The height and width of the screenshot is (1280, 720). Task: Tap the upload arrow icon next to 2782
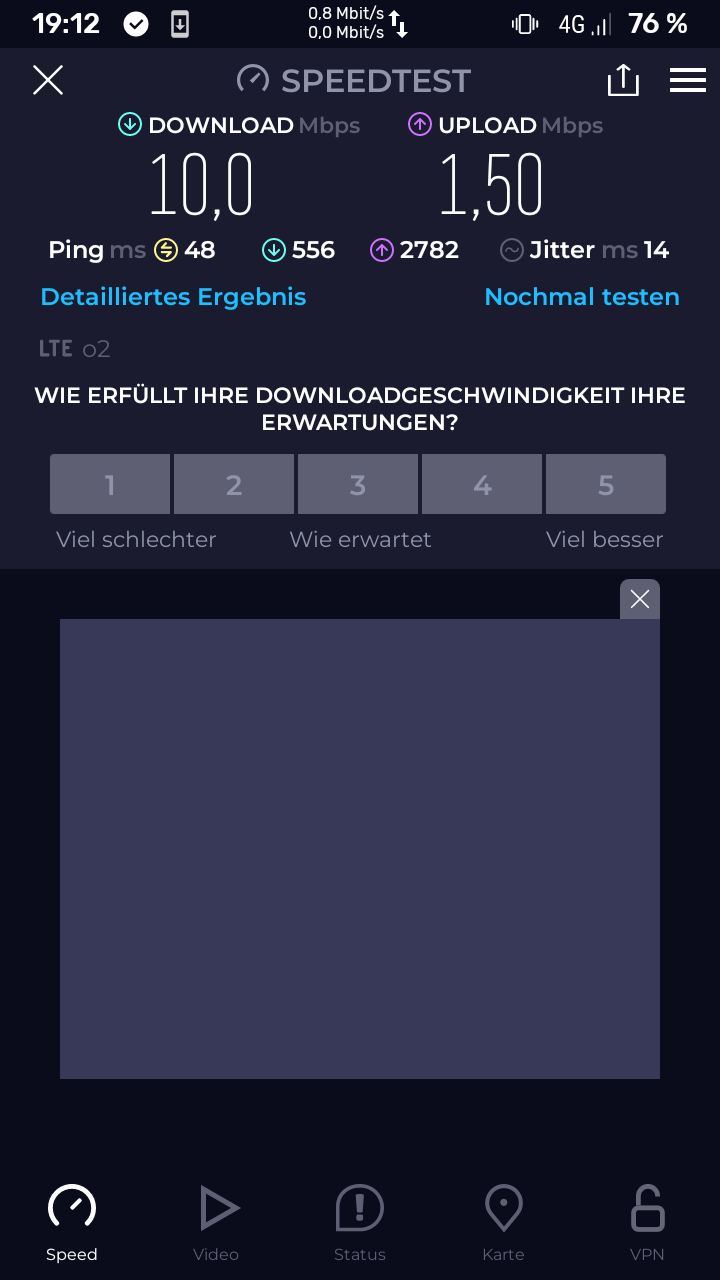tap(381, 250)
